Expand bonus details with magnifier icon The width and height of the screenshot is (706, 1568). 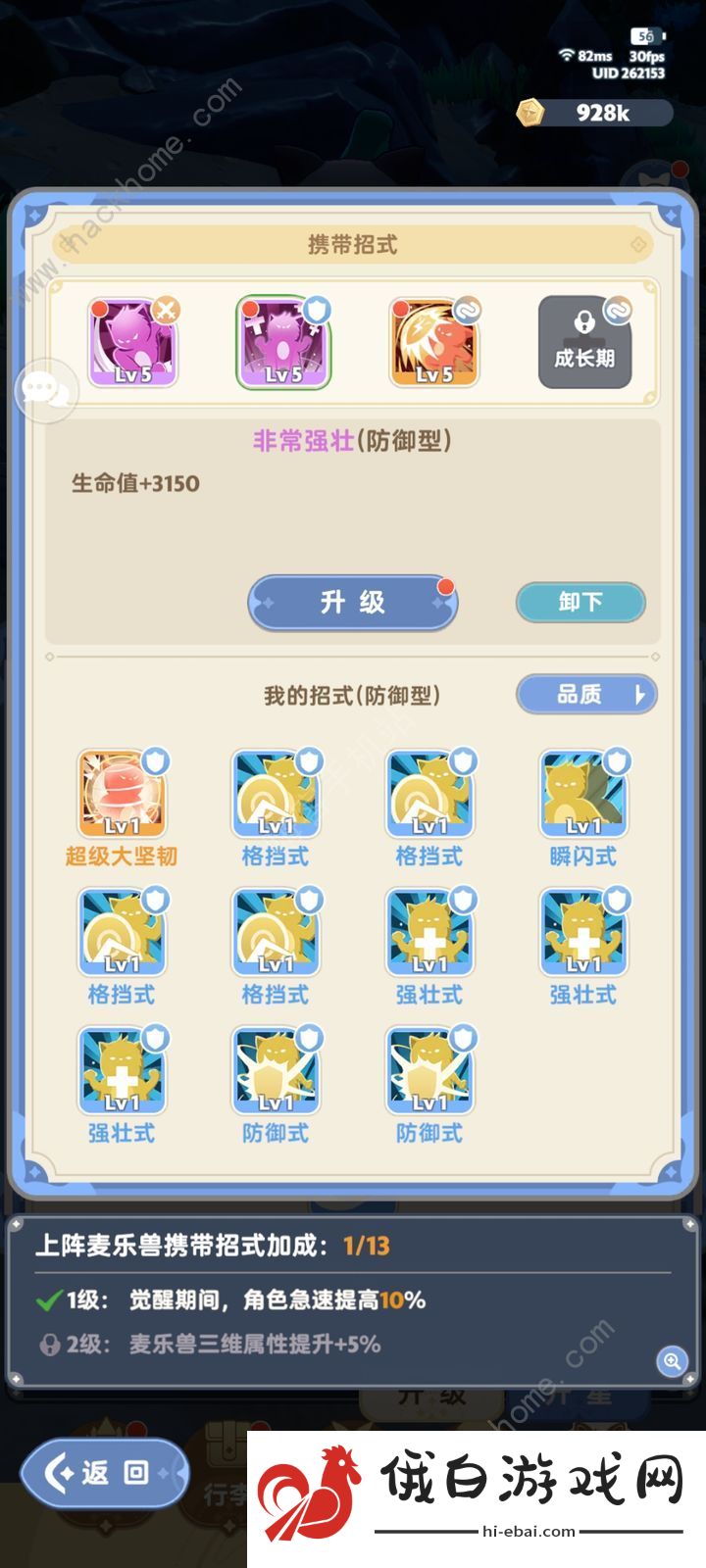(x=672, y=1360)
